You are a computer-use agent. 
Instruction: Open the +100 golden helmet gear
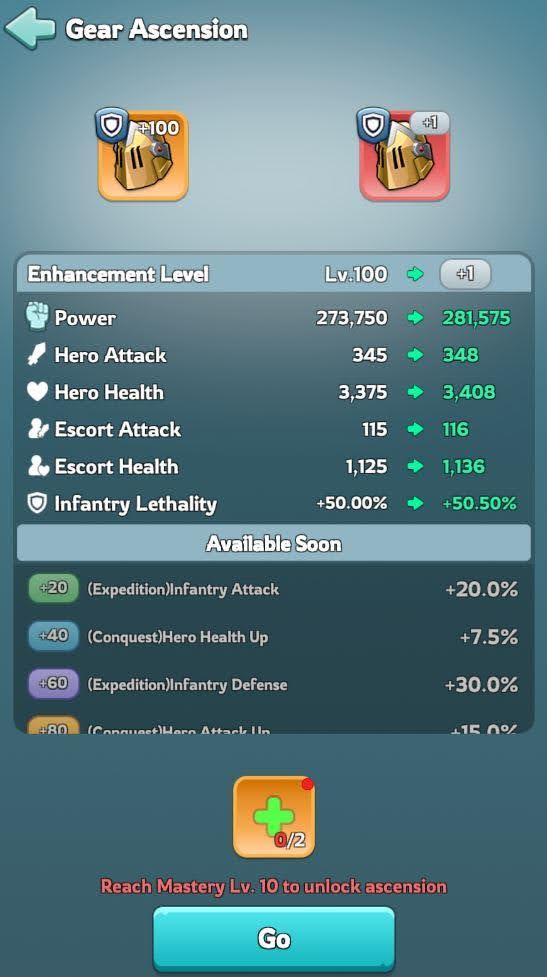[143, 156]
